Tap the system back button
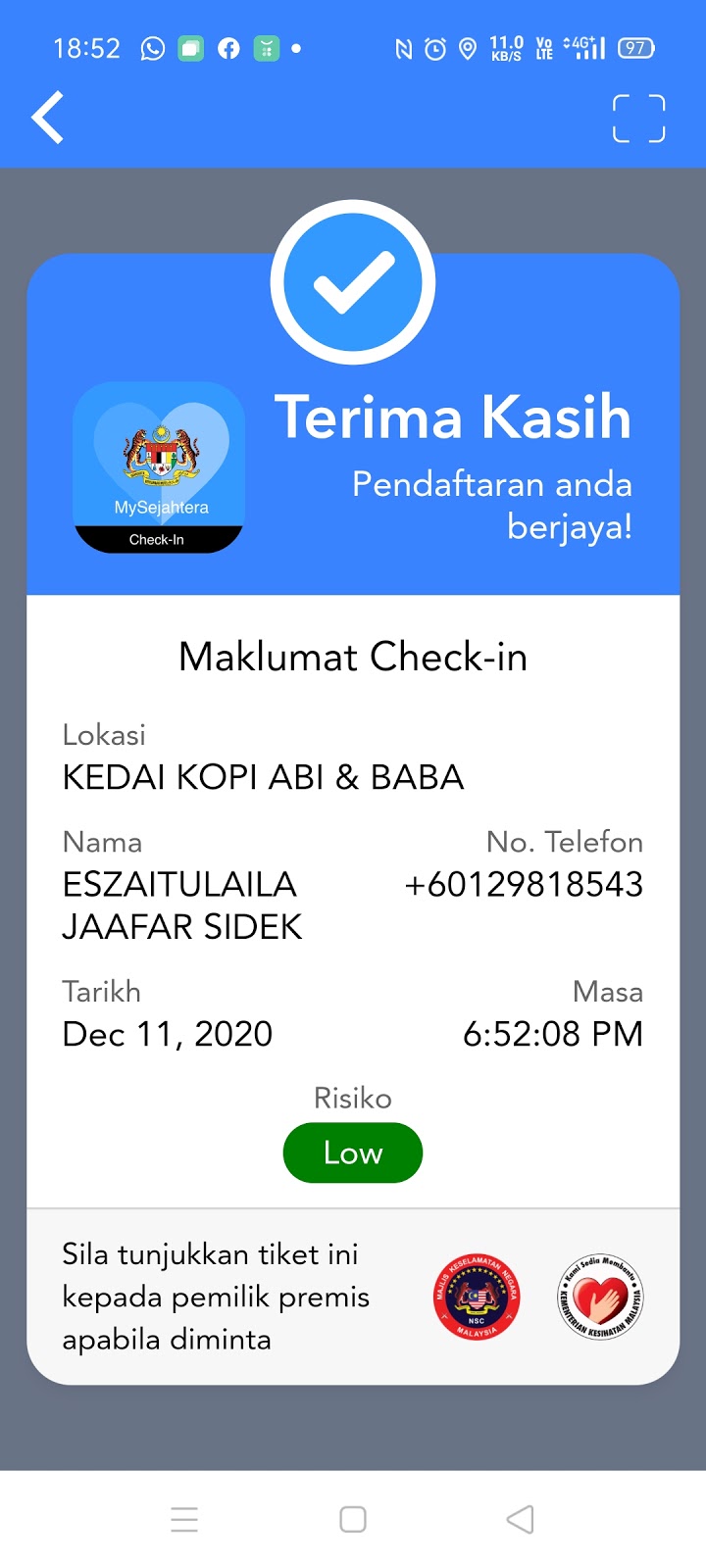This screenshot has width=706, height=1568. click(520, 1519)
